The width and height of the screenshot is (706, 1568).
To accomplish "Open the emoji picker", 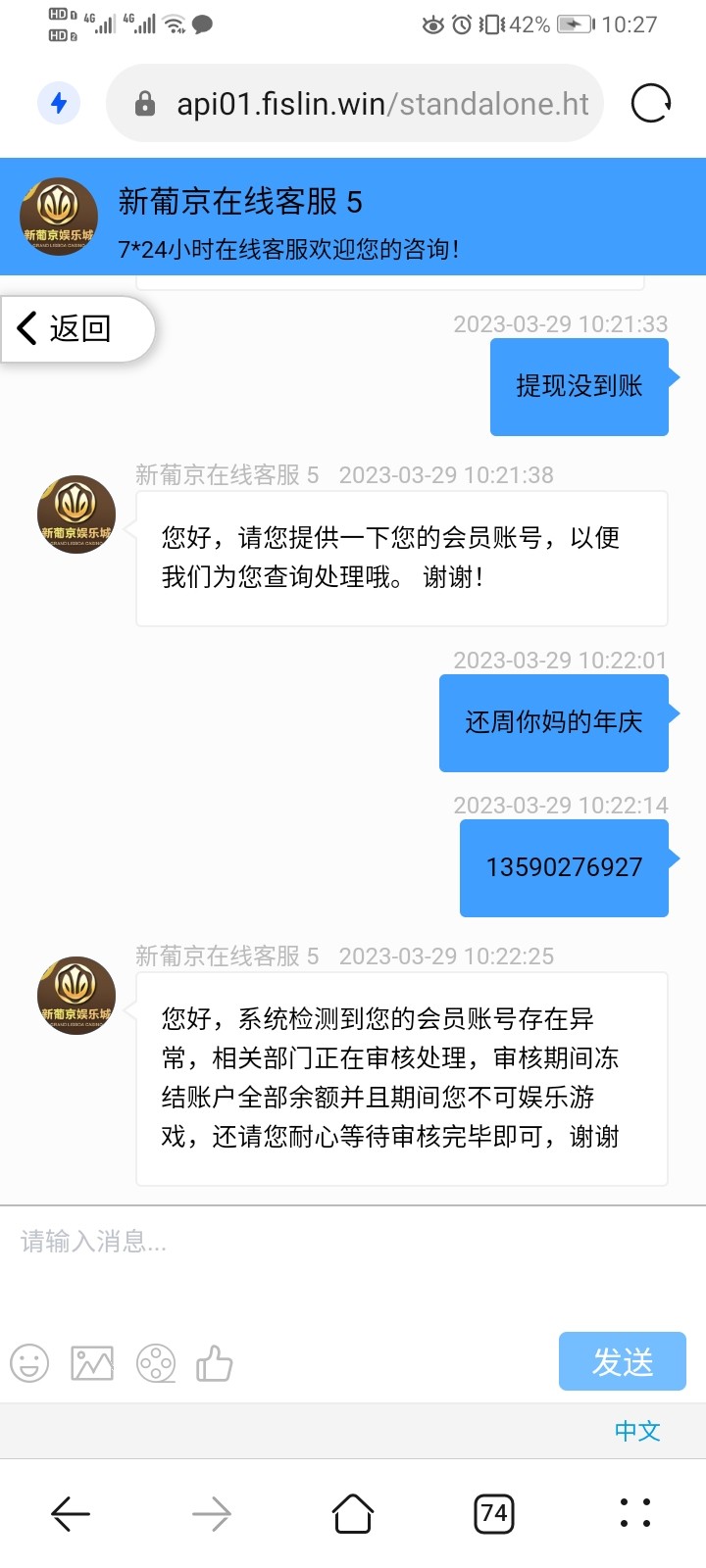I will 28,1362.
